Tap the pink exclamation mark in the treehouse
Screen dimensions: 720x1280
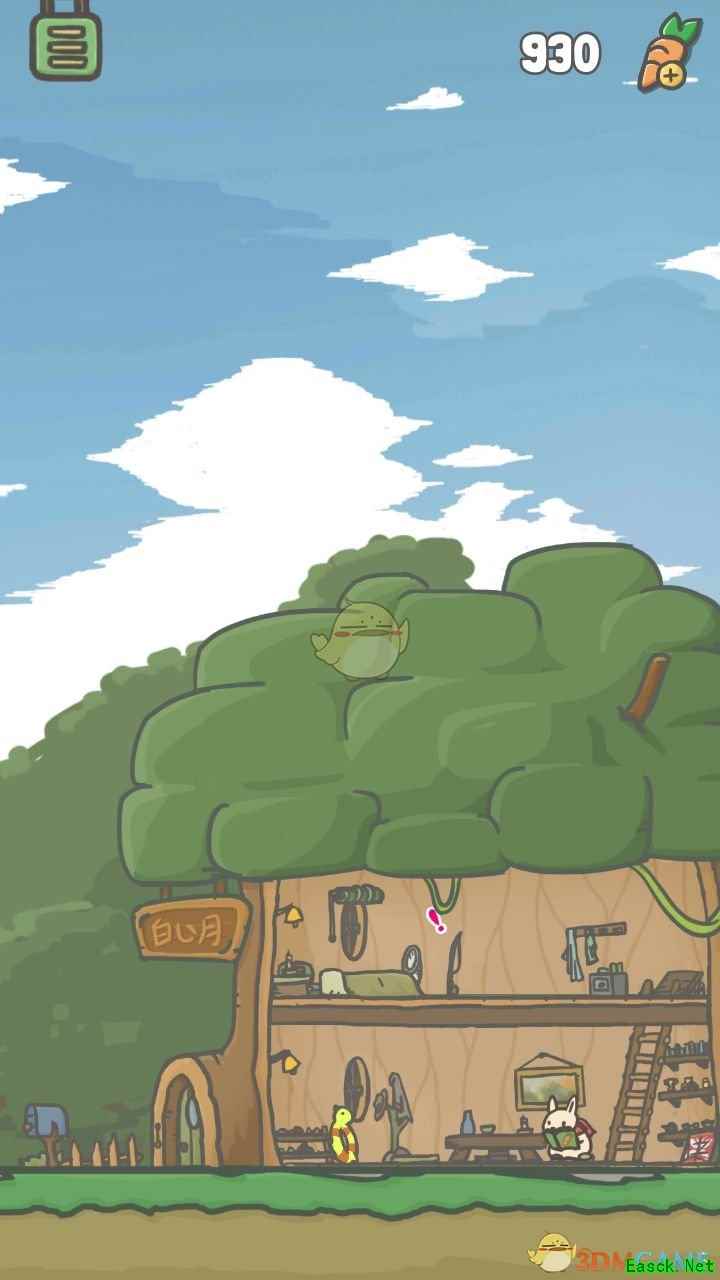[436, 919]
